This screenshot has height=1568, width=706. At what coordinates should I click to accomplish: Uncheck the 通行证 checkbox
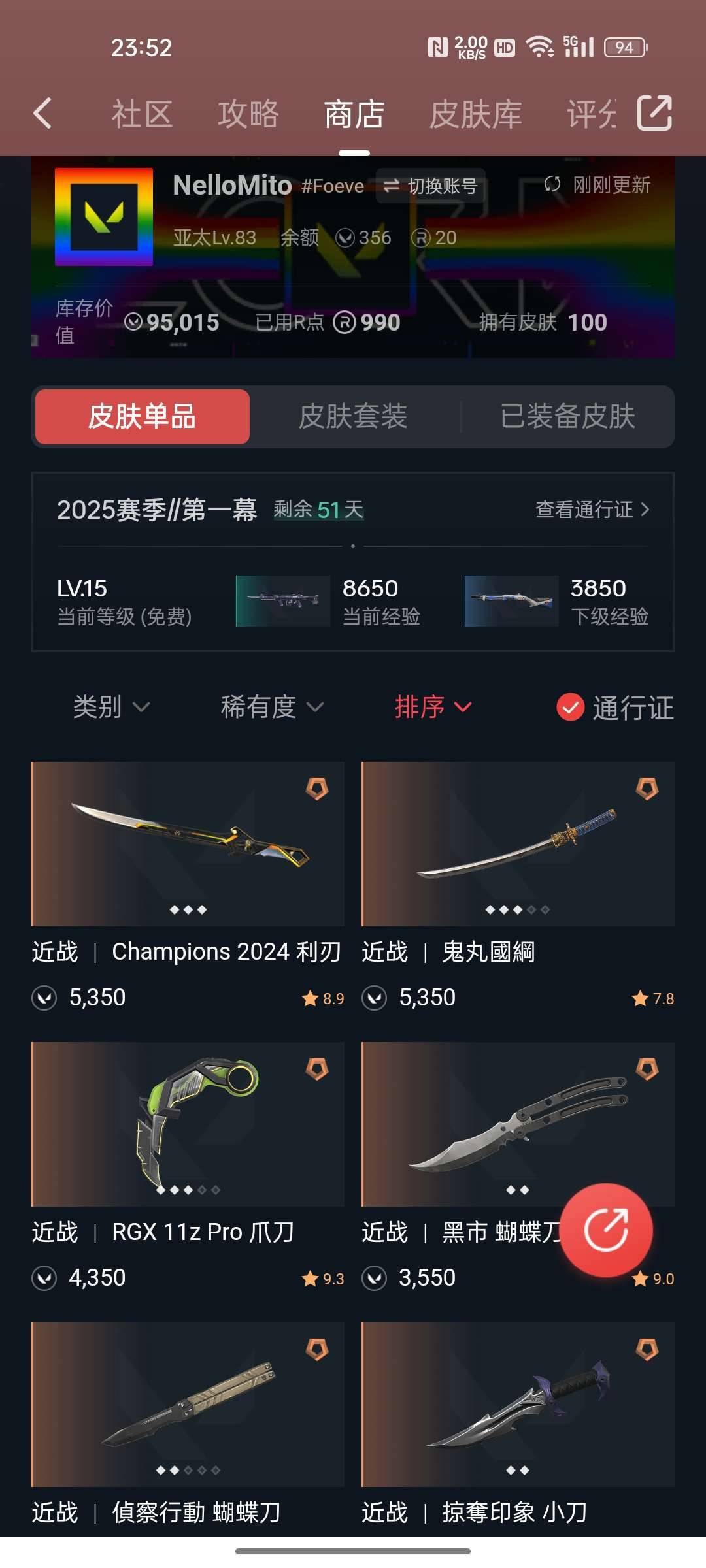click(x=570, y=707)
